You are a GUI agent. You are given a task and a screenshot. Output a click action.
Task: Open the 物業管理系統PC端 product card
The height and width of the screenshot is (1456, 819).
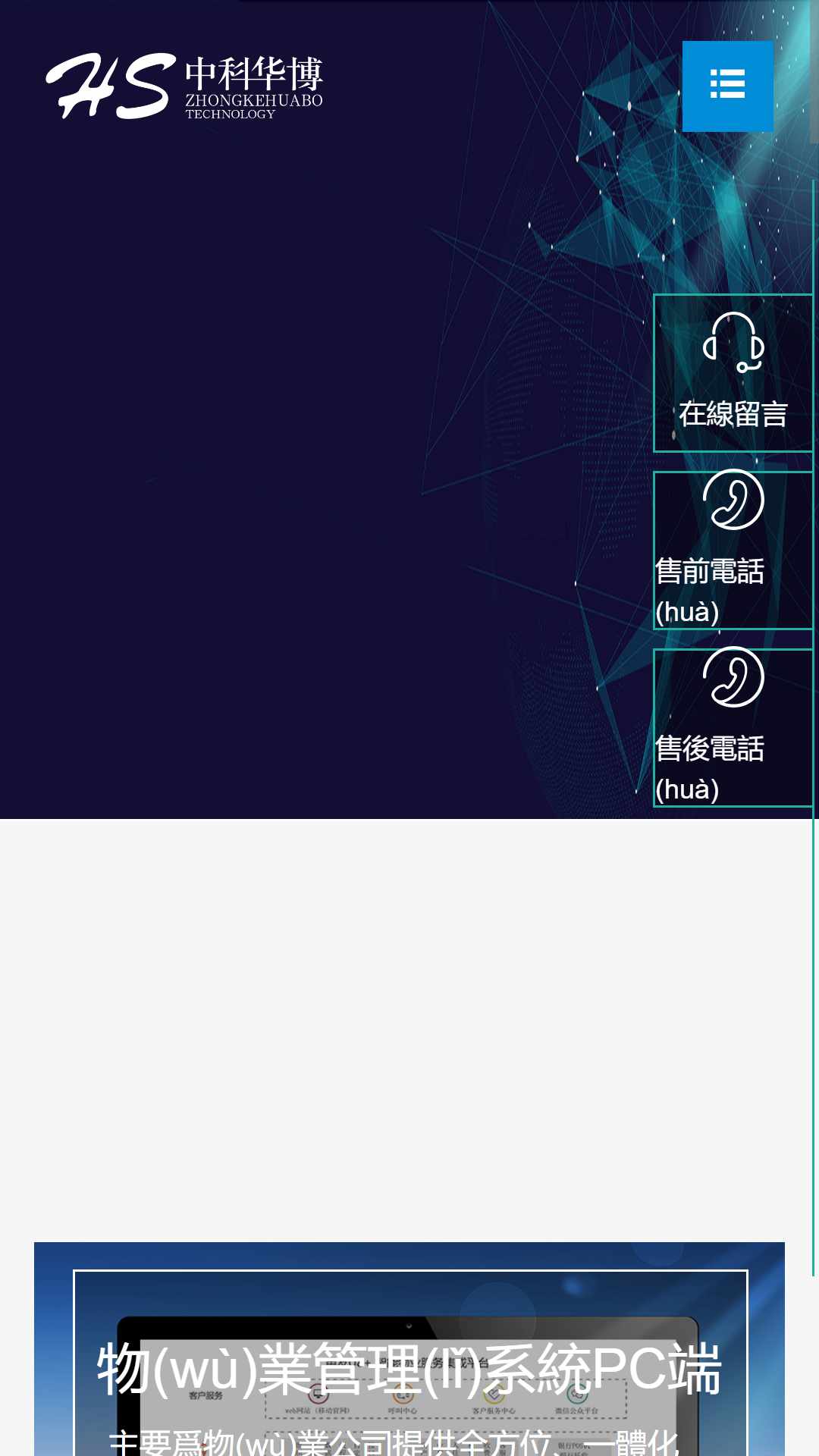(409, 1349)
